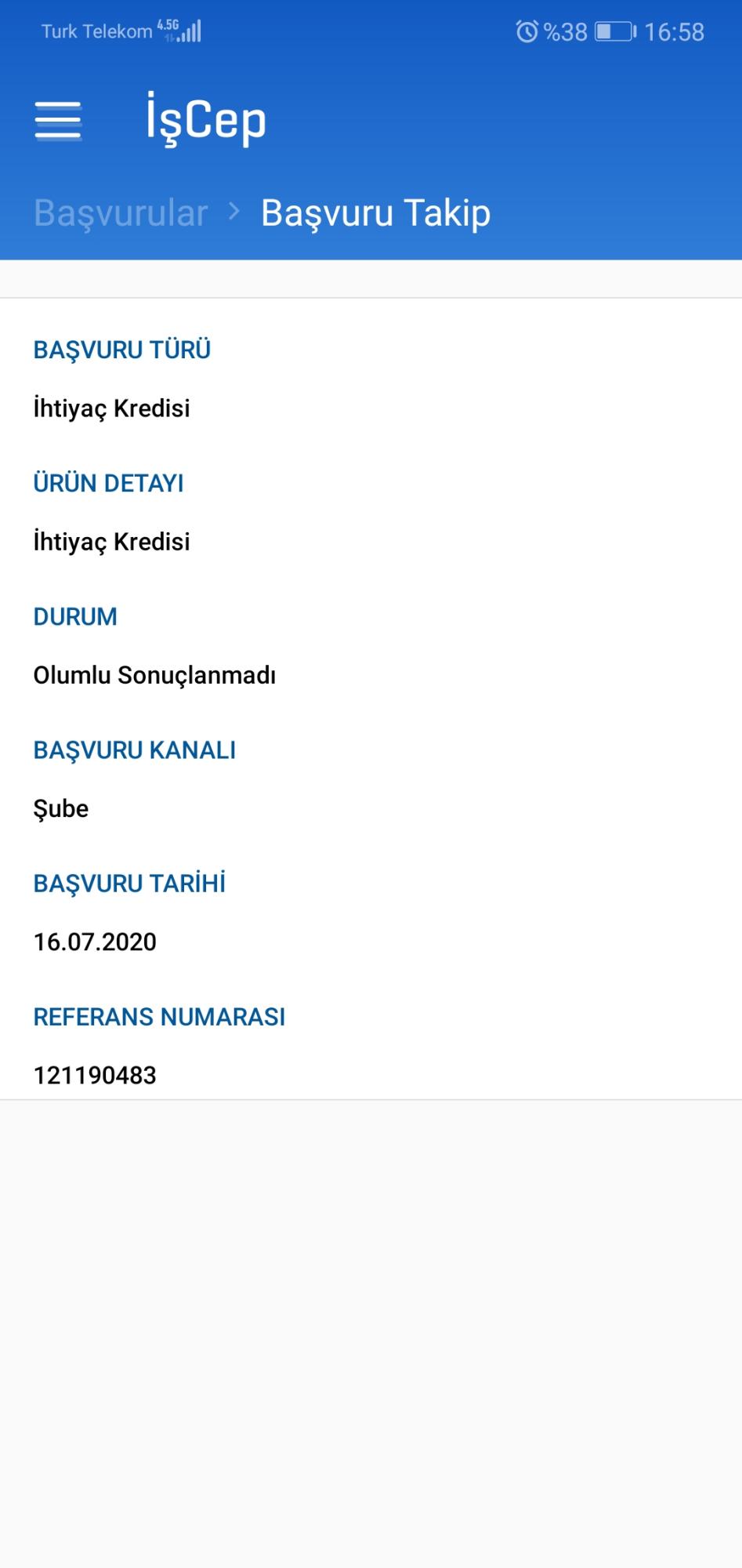Viewport: 742px width, 1568px height.
Task: Open the hamburger drawer menu
Action: [x=58, y=121]
